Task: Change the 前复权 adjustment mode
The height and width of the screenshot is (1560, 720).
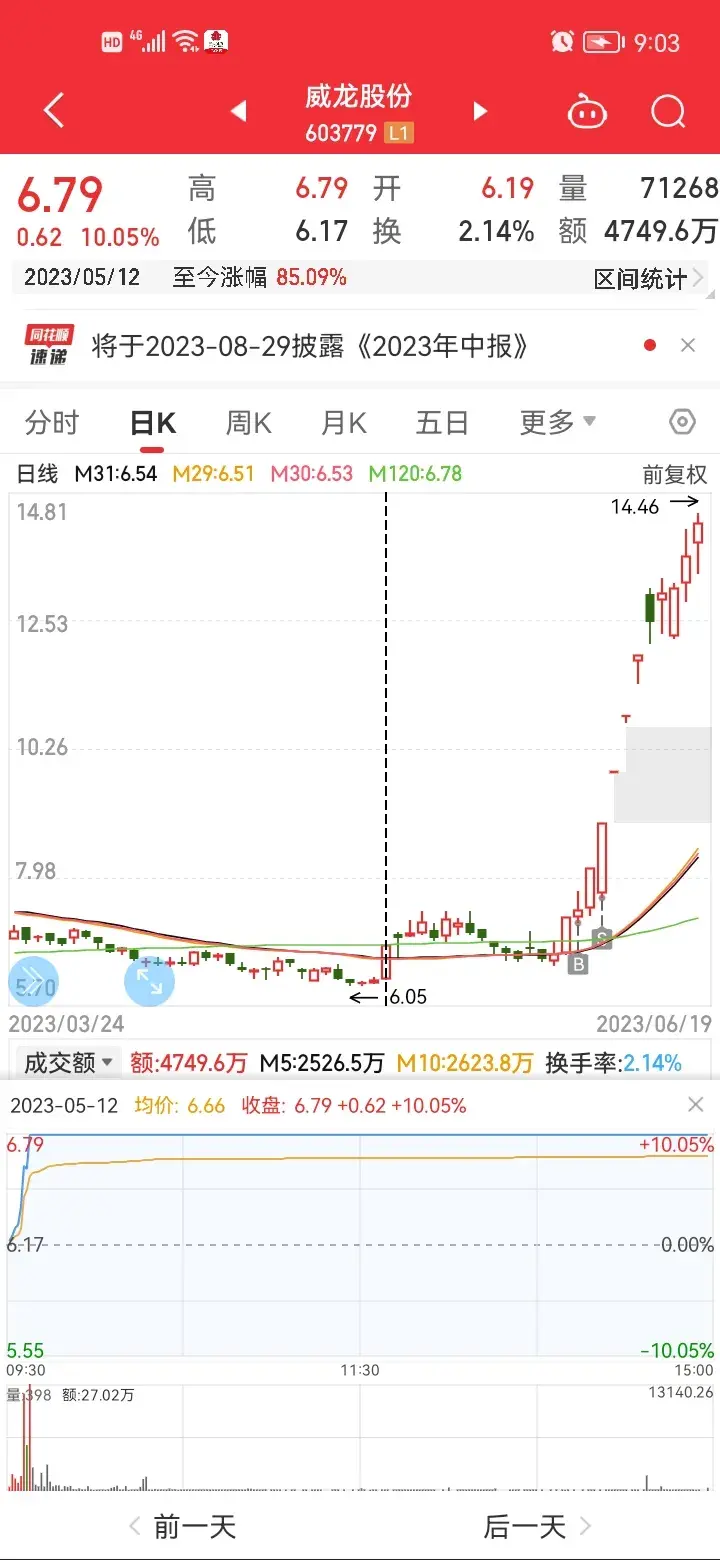Action: pos(675,474)
